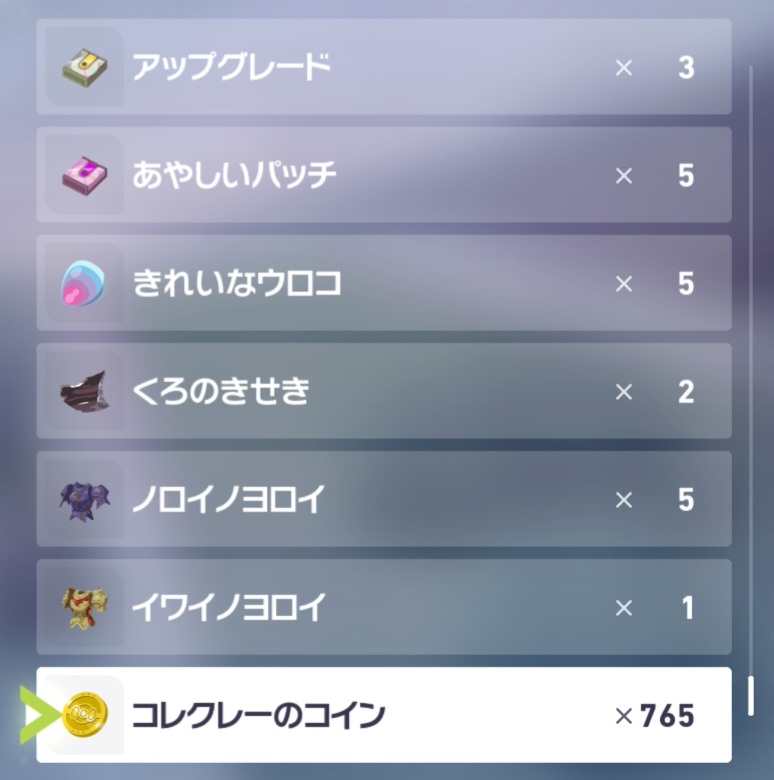Open the くろのきせき item row
Screen dimensions: 774x780
coord(384,391)
